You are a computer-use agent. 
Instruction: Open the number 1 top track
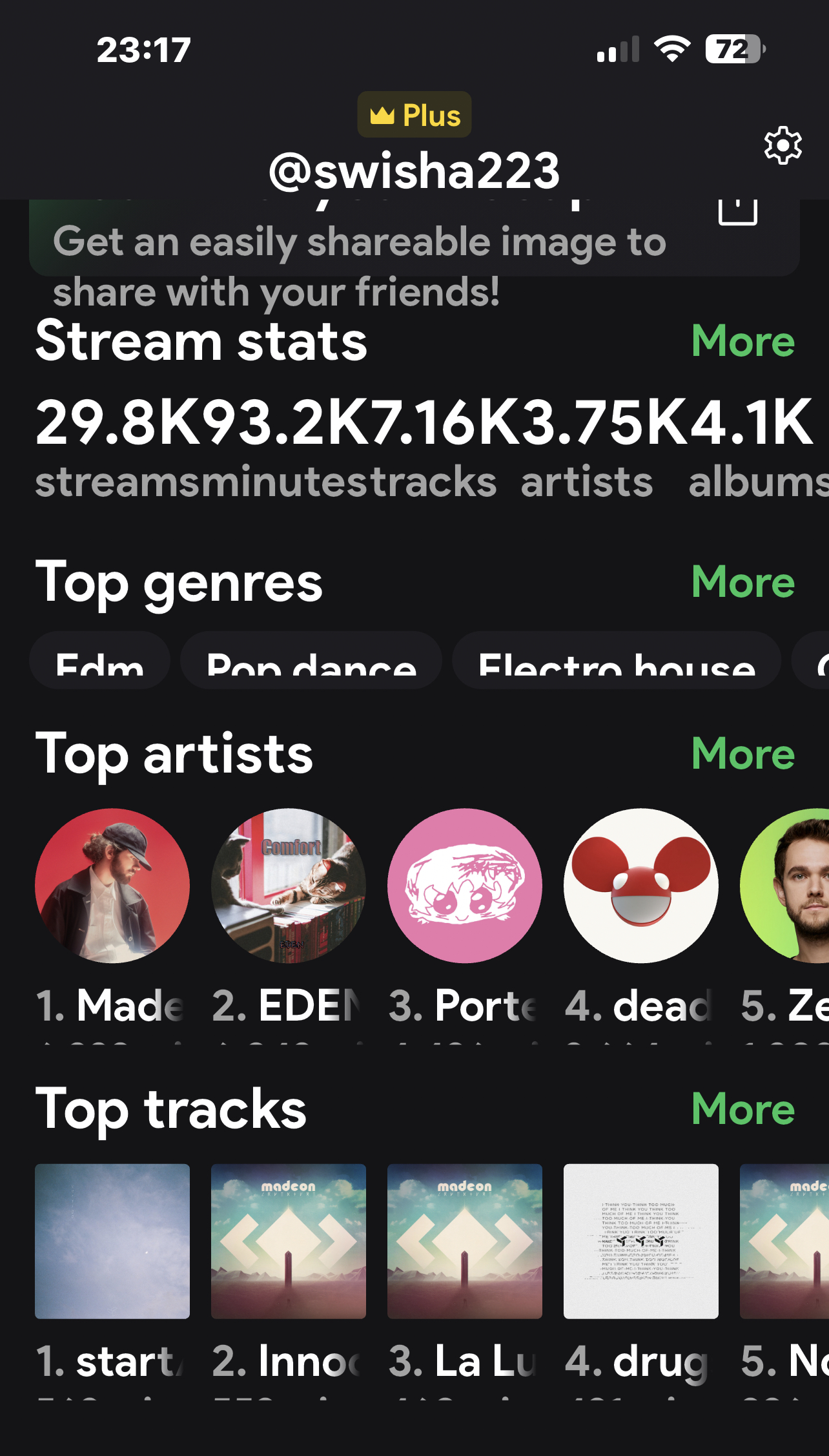(x=112, y=1241)
